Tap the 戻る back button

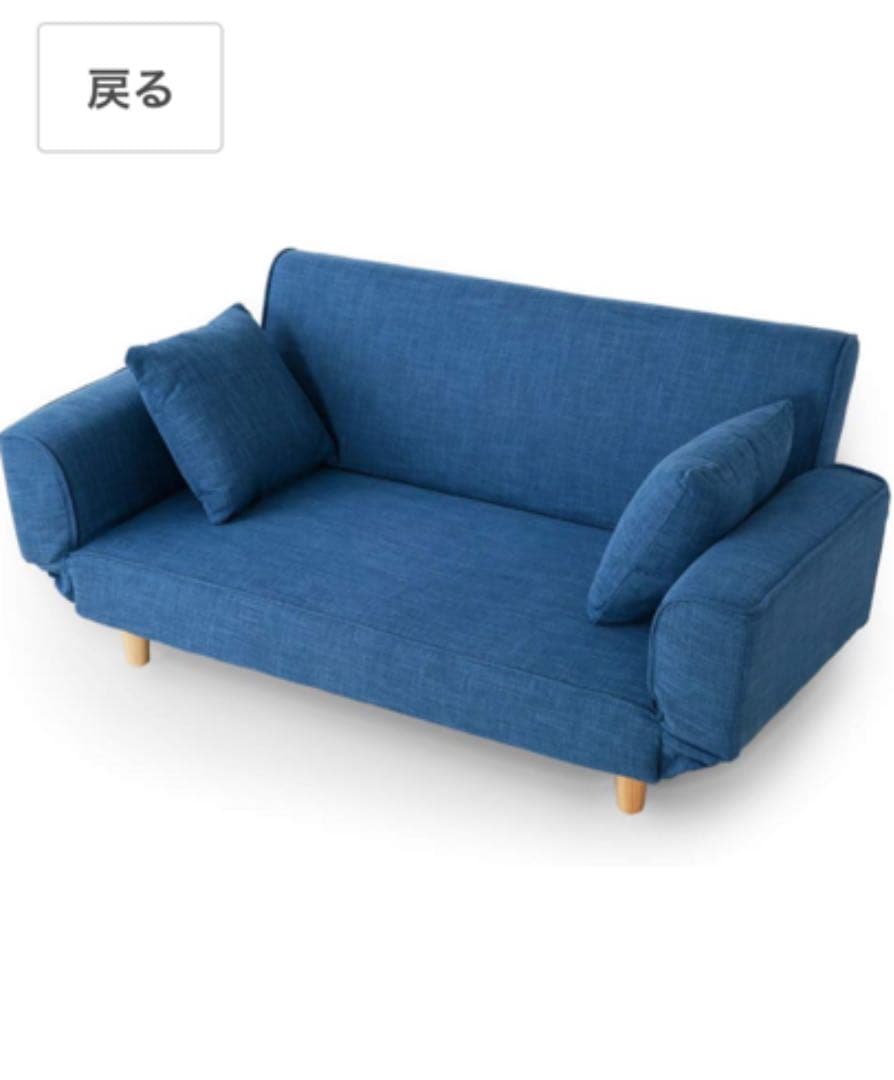click(x=130, y=88)
